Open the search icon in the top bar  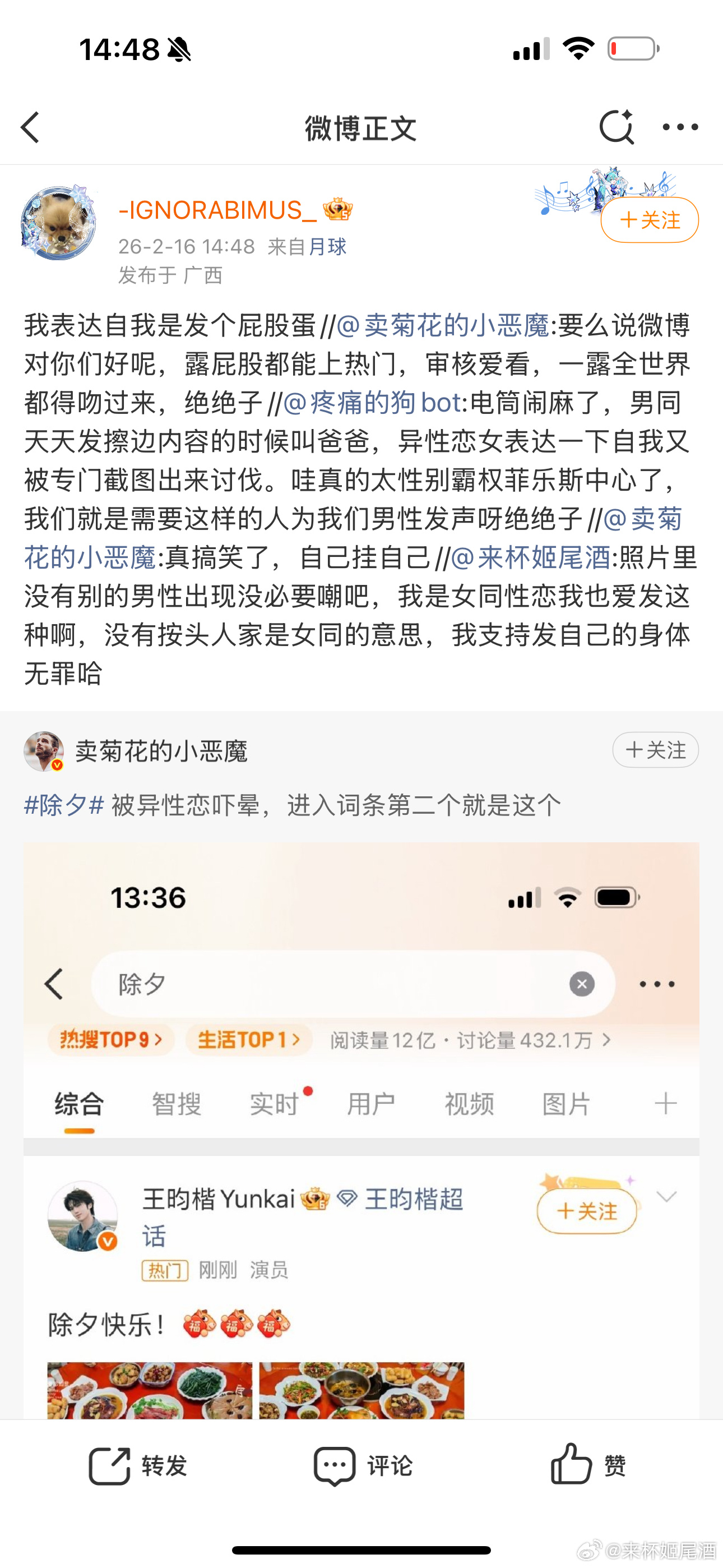(616, 127)
